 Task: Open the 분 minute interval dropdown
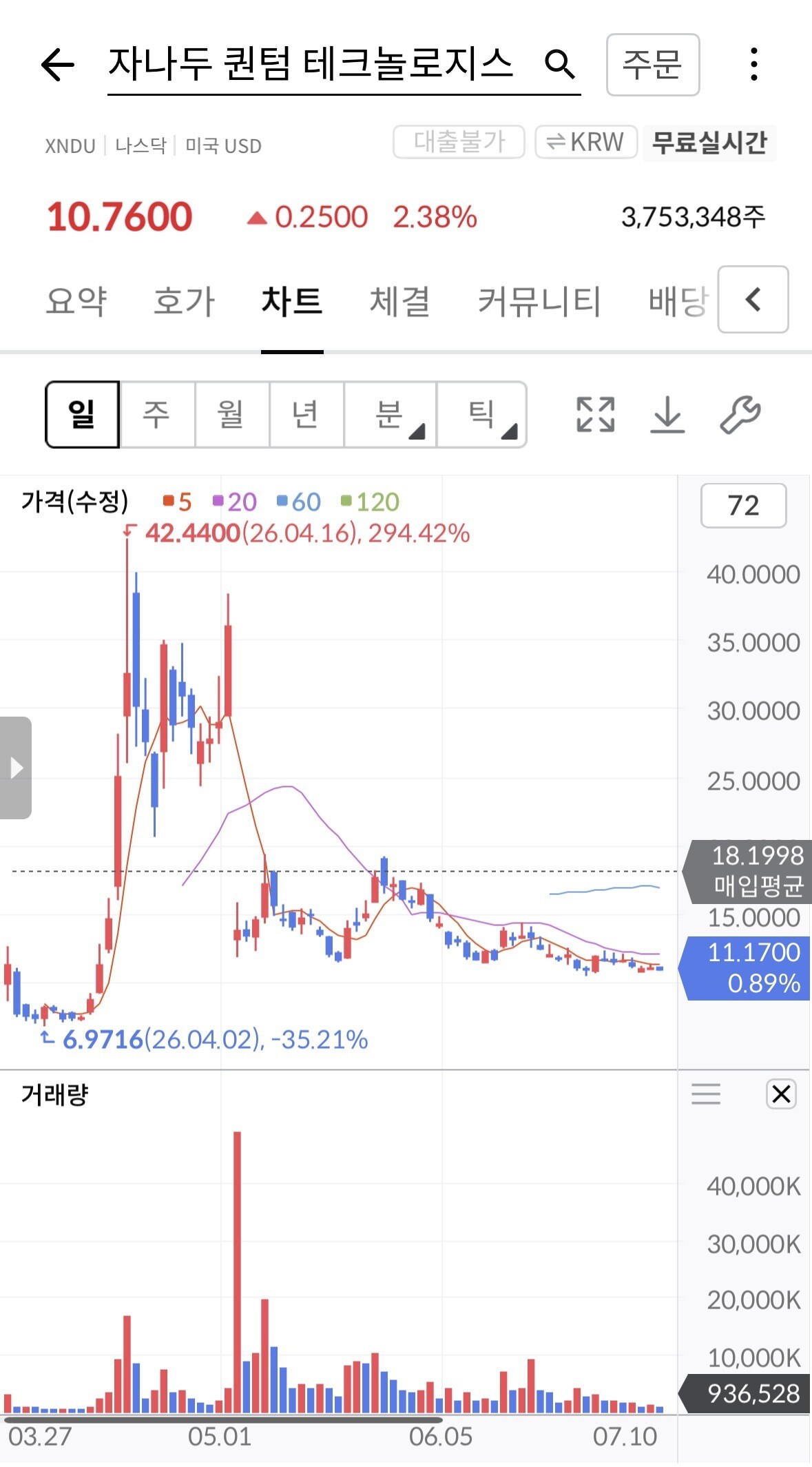pyautogui.click(x=390, y=414)
